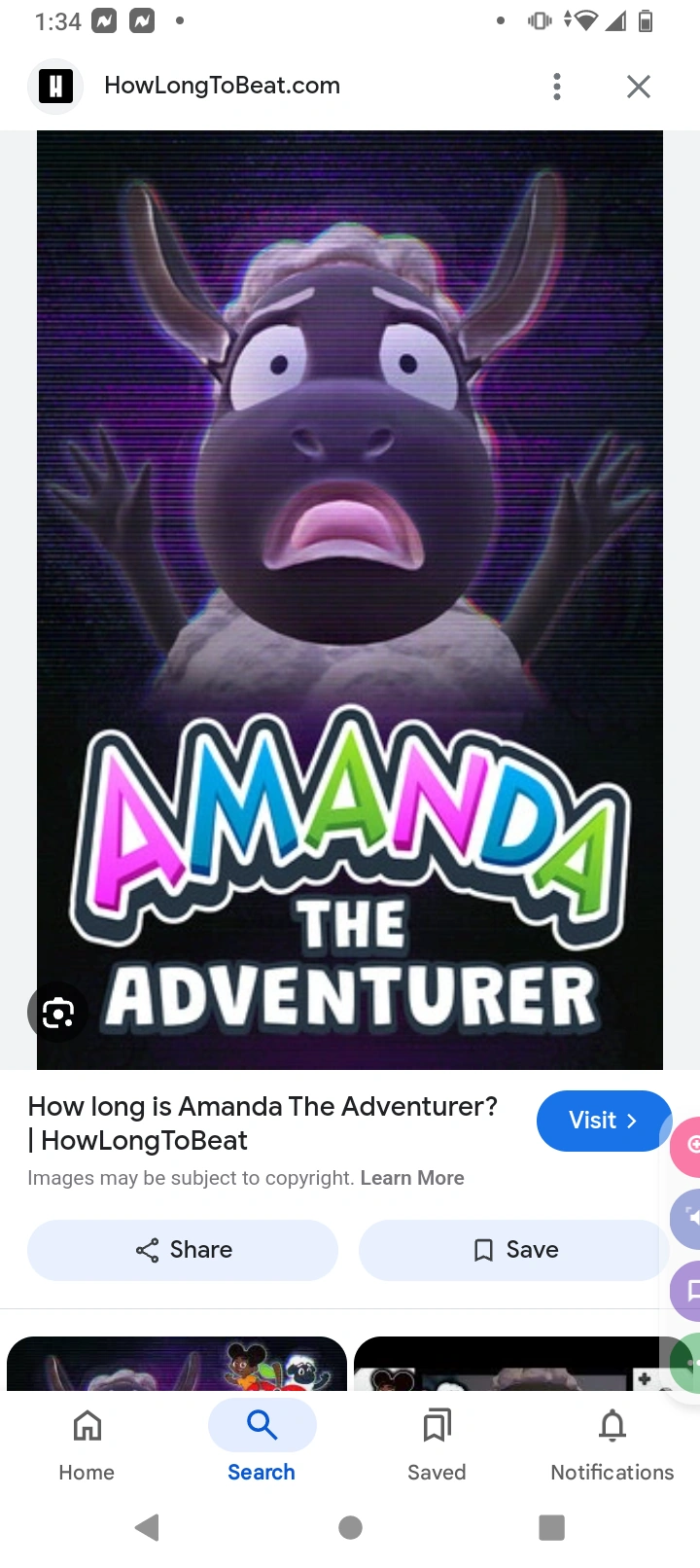The image size is (700, 1568).
Task: Open recent apps with the square button
Action: 551,1527
